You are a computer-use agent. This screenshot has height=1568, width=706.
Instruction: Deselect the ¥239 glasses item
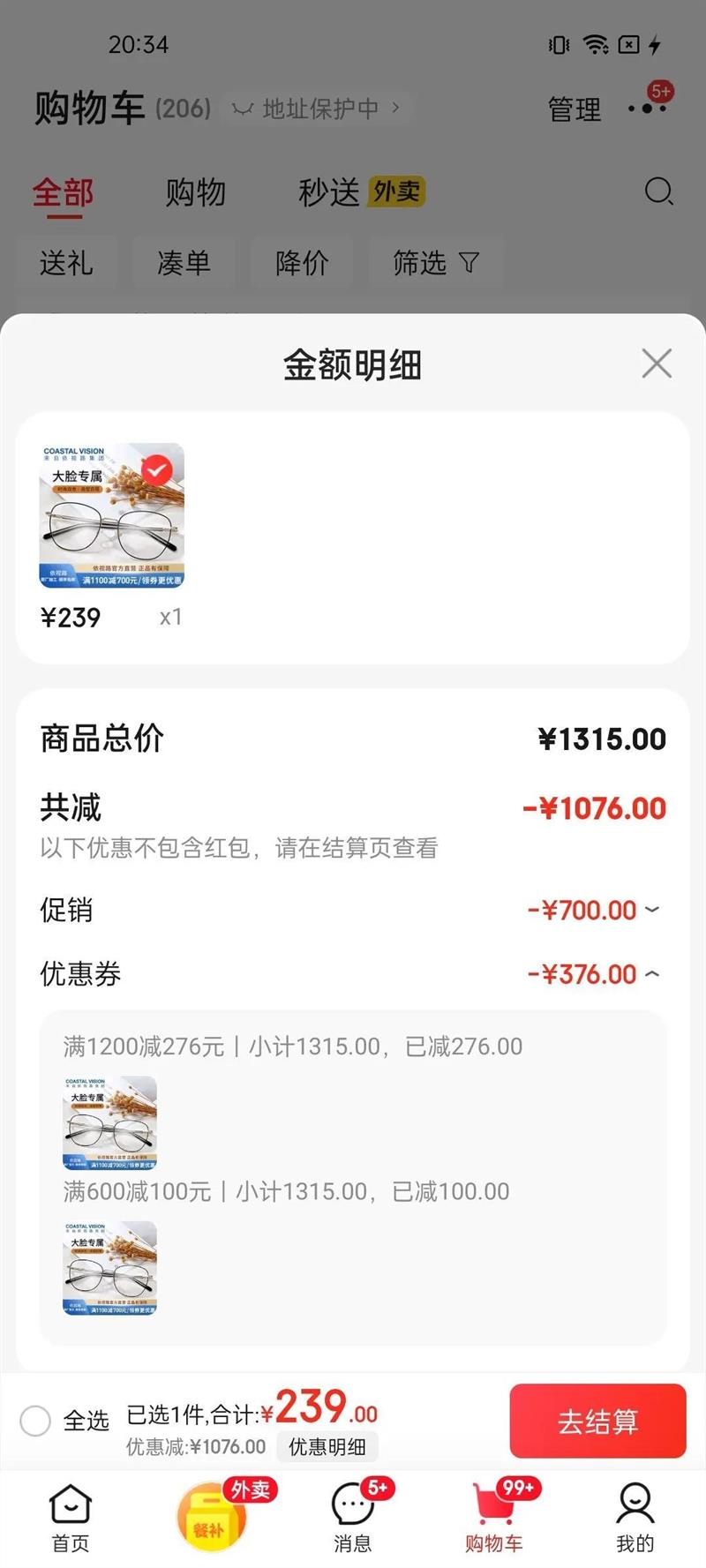point(157,471)
